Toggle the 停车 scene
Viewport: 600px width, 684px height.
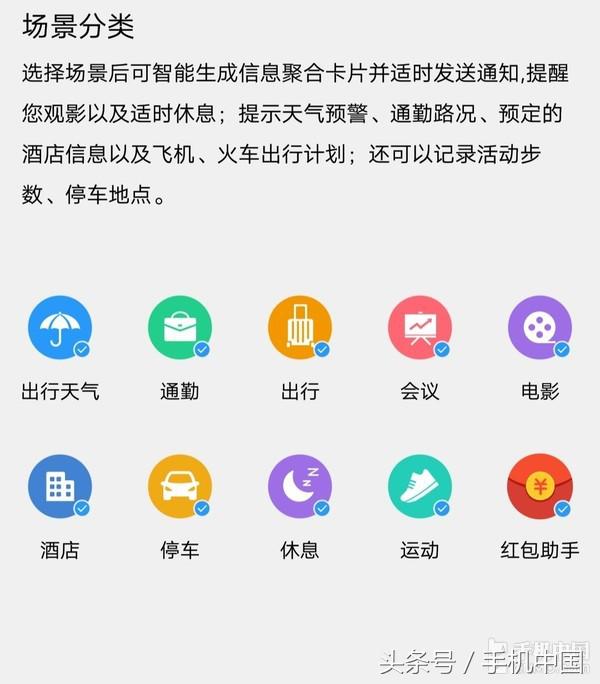(x=180, y=487)
